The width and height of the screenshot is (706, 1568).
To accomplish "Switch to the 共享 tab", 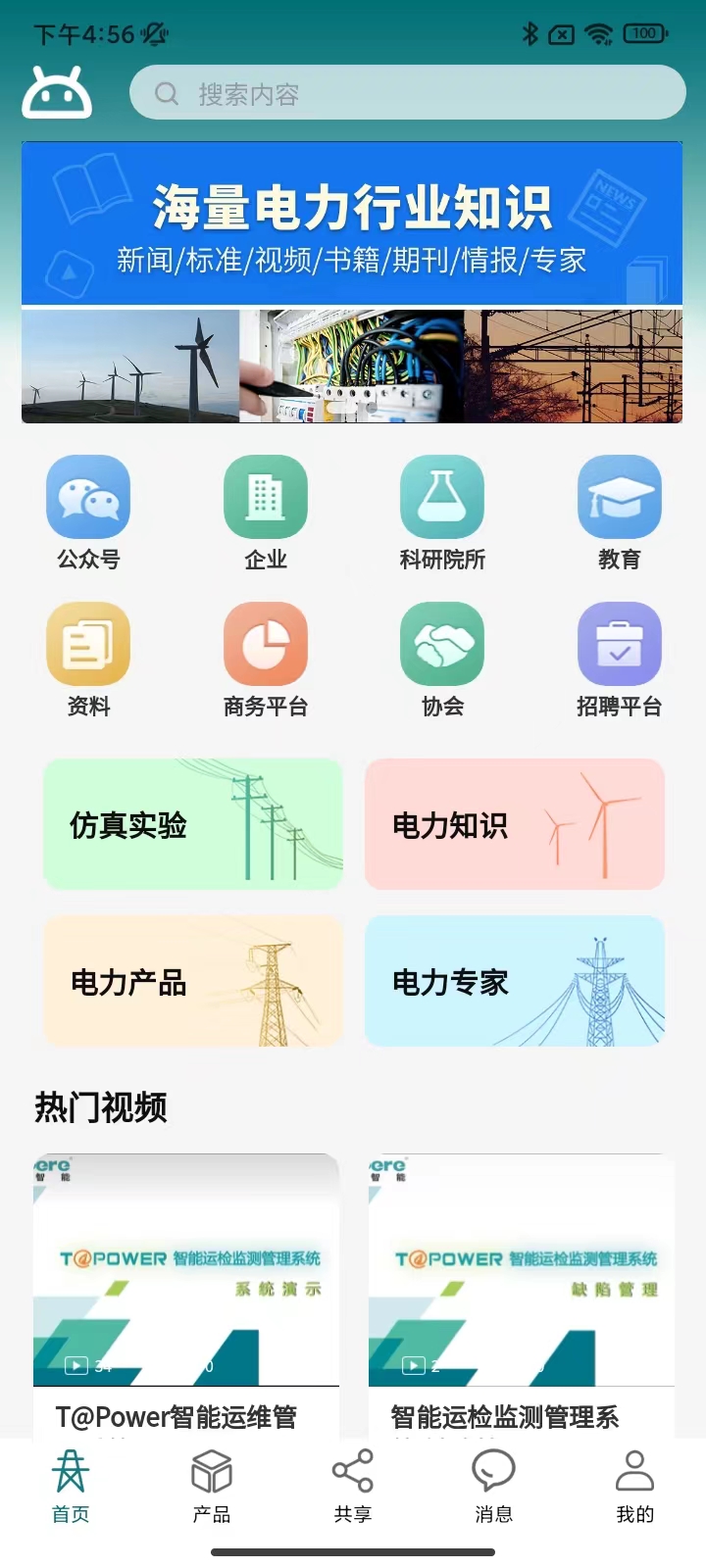I will tap(353, 1487).
